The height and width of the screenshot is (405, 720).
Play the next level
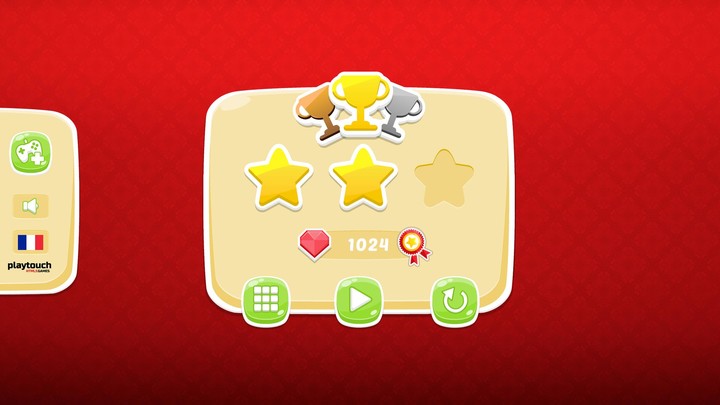click(x=359, y=300)
